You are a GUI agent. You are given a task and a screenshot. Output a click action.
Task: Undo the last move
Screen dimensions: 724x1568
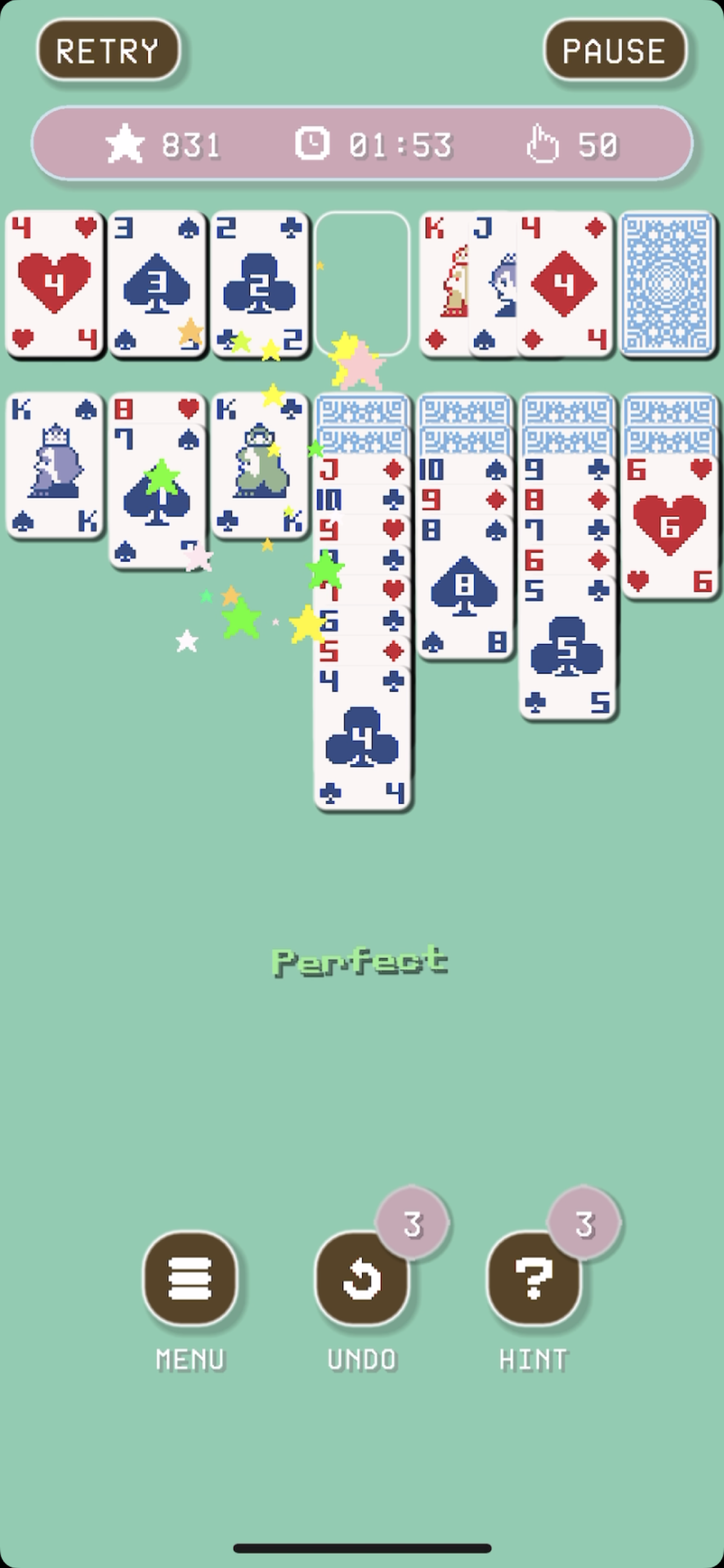tap(362, 1278)
